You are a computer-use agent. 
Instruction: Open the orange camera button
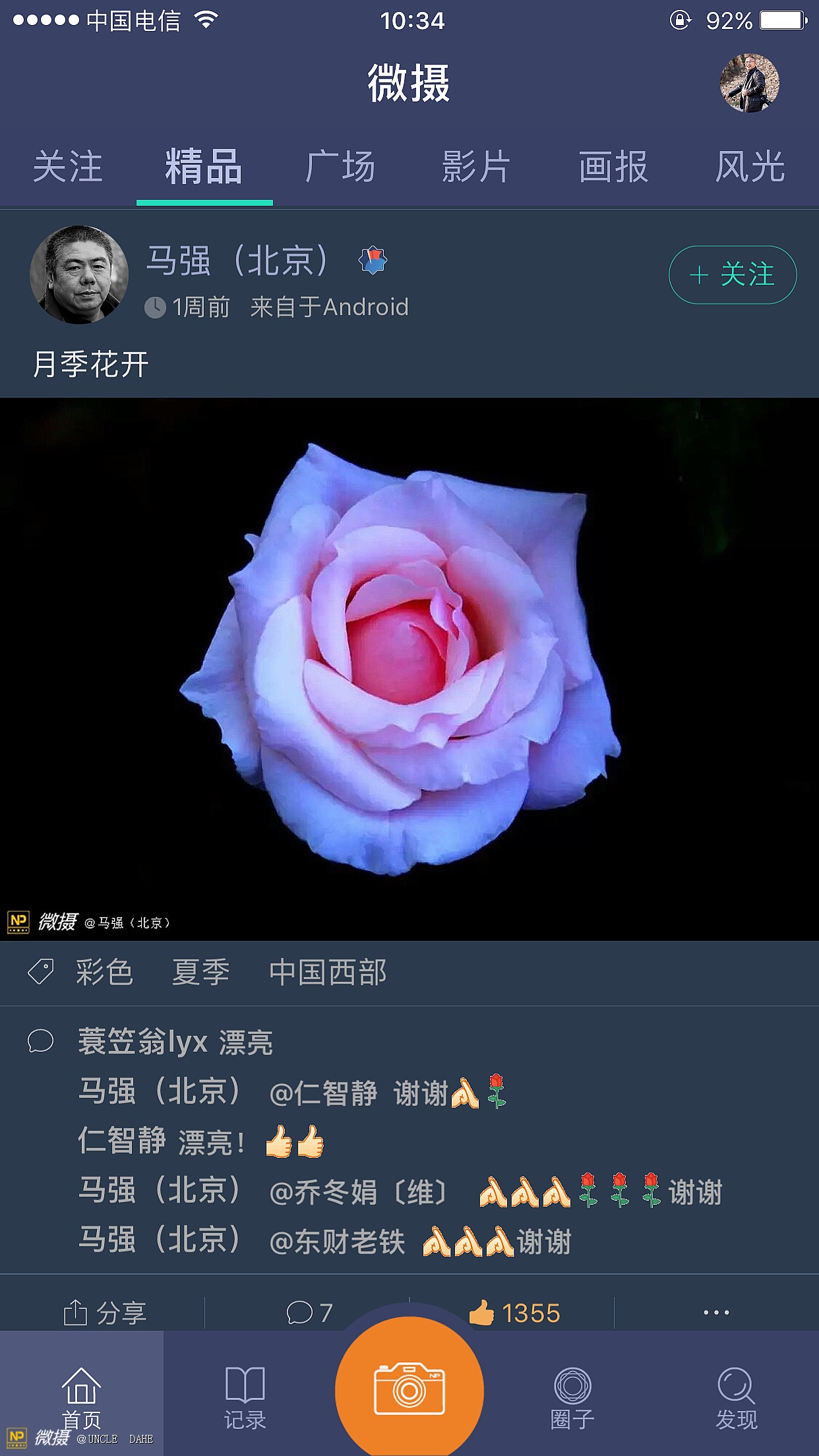(x=409, y=1389)
